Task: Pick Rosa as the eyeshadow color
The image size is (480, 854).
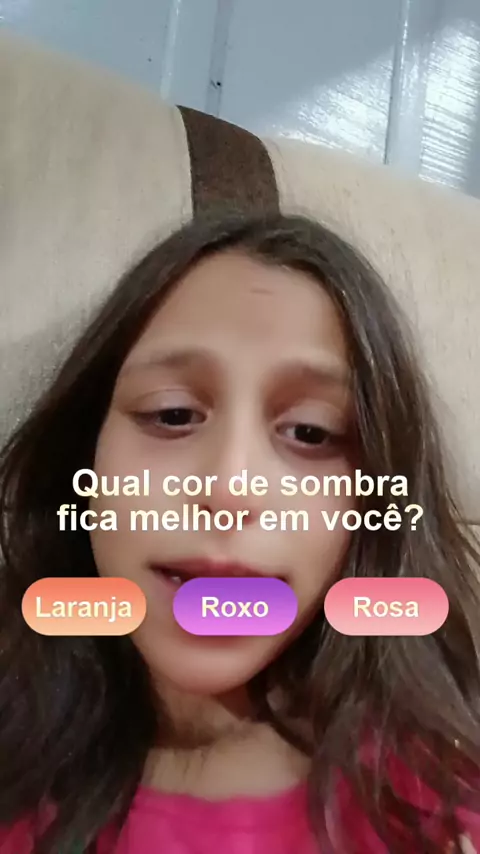Action: [x=386, y=606]
